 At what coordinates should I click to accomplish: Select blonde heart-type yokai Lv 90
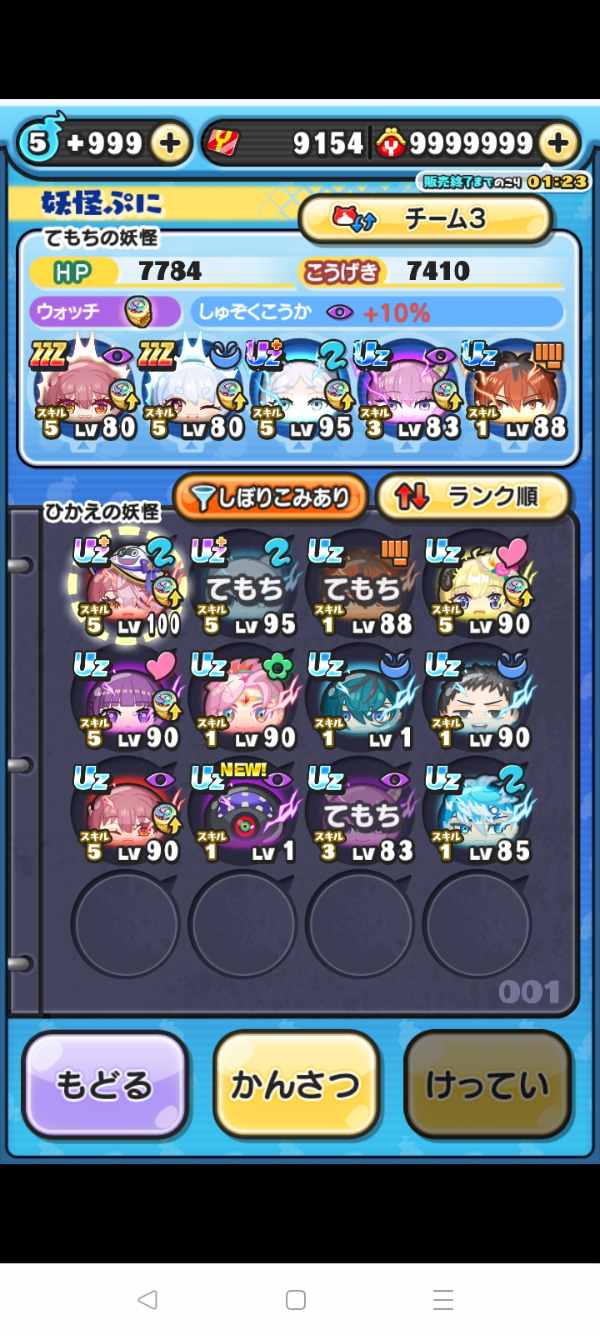coord(475,589)
